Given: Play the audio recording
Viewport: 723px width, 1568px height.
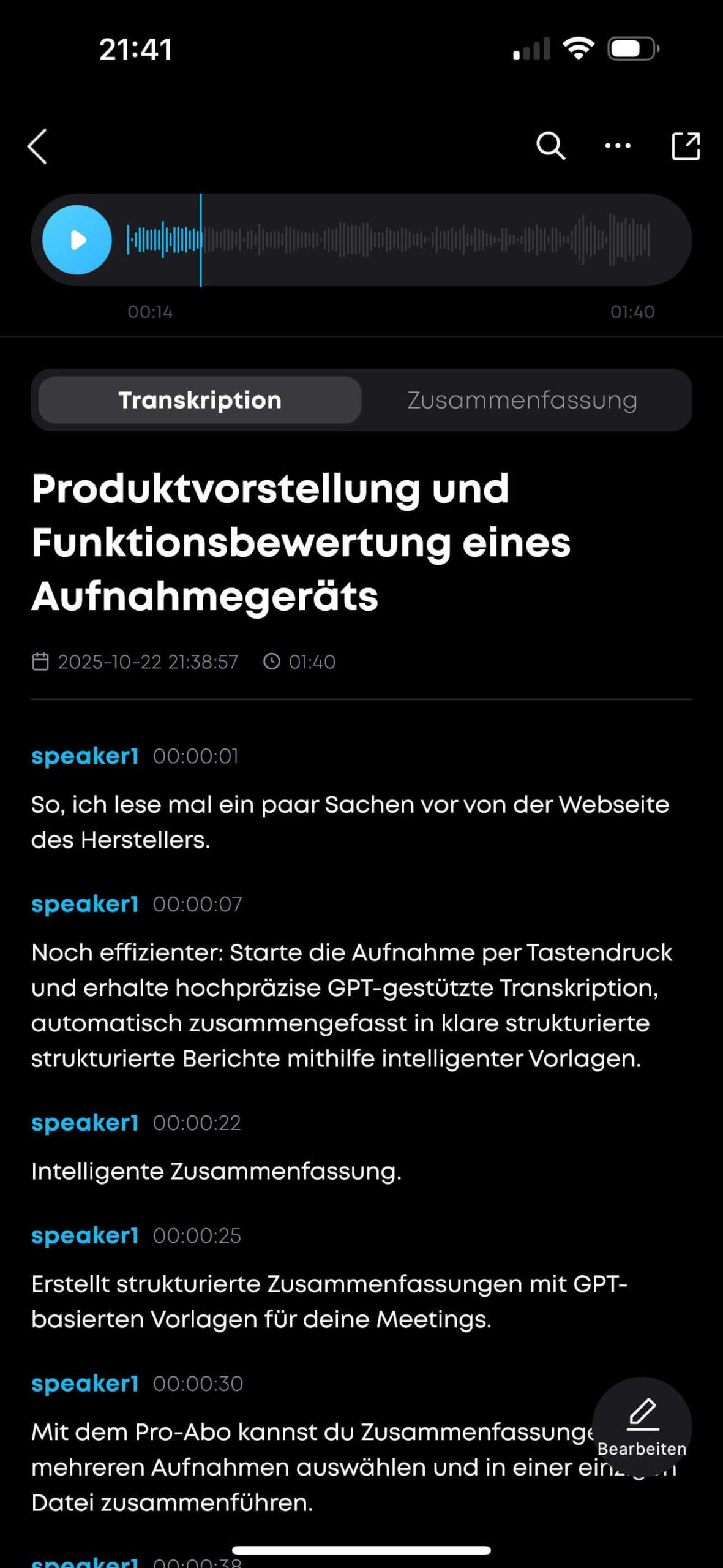Looking at the screenshot, I should [x=77, y=239].
